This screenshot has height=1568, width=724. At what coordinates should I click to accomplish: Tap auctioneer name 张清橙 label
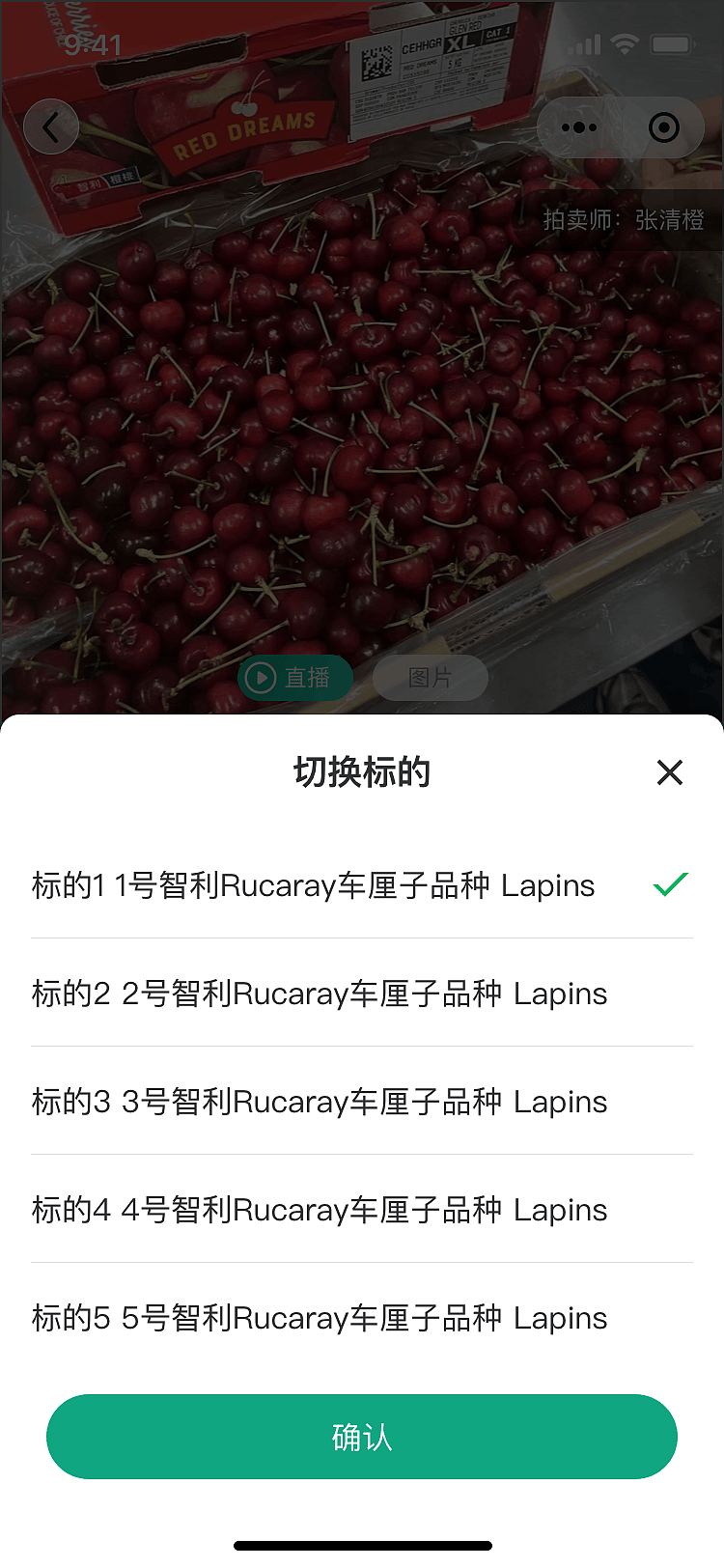pos(625,220)
